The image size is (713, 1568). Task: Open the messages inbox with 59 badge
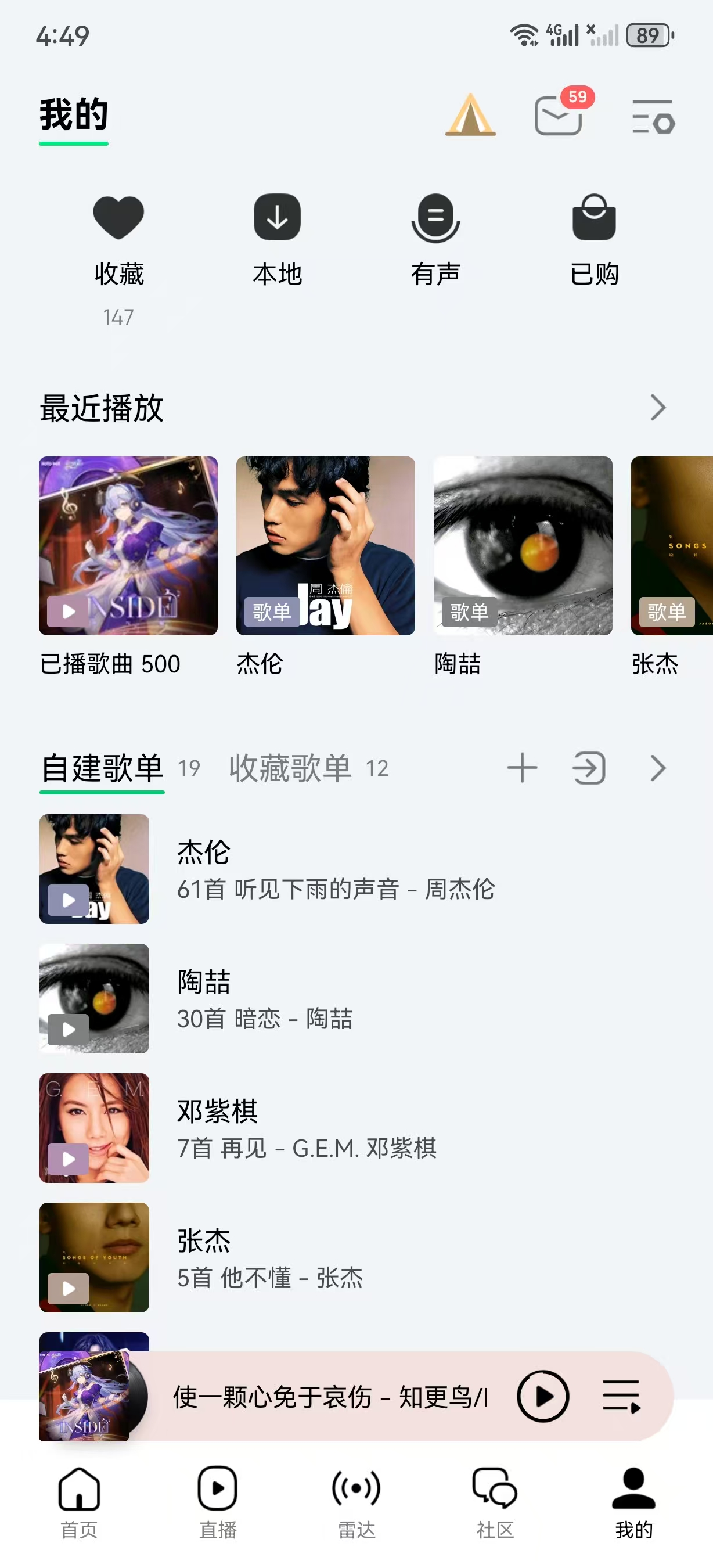[x=559, y=115]
